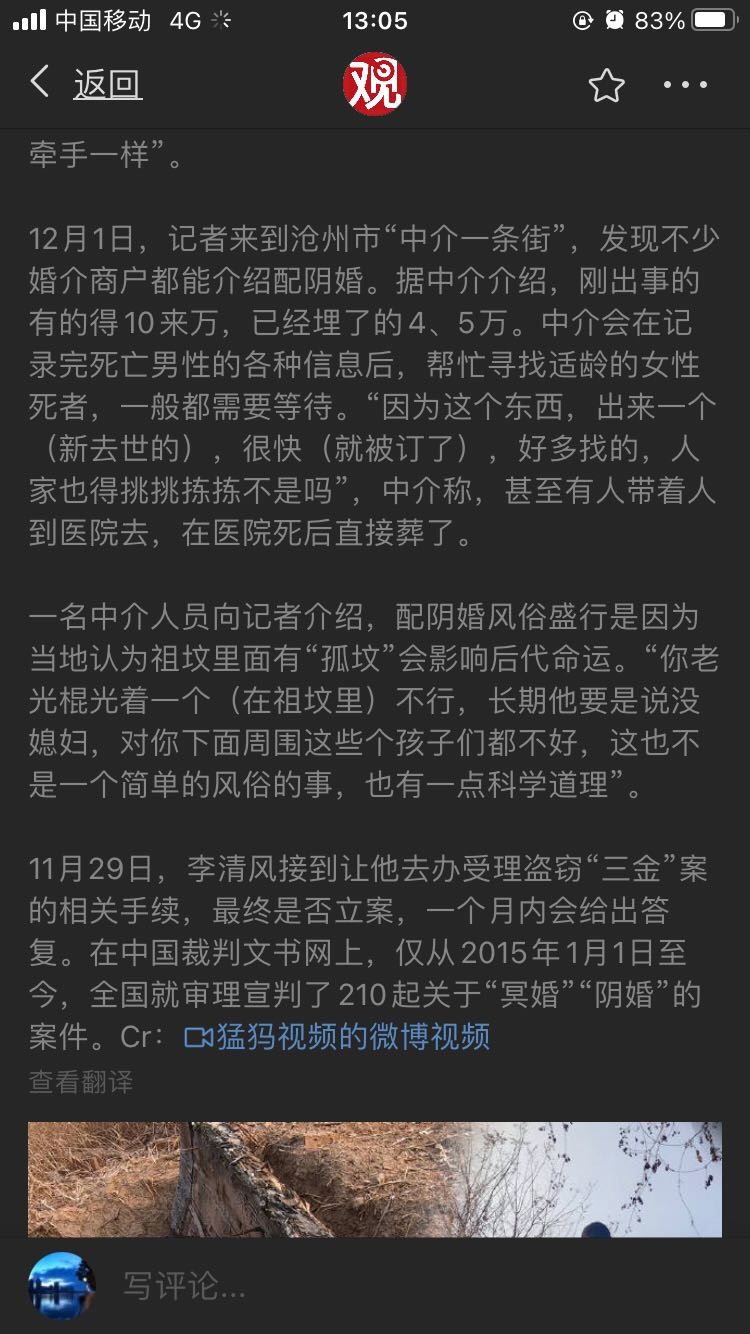Screen dimensions: 750x1334
Task: Open the profile avatar beside comment box
Action: pyautogui.click(x=62, y=1286)
